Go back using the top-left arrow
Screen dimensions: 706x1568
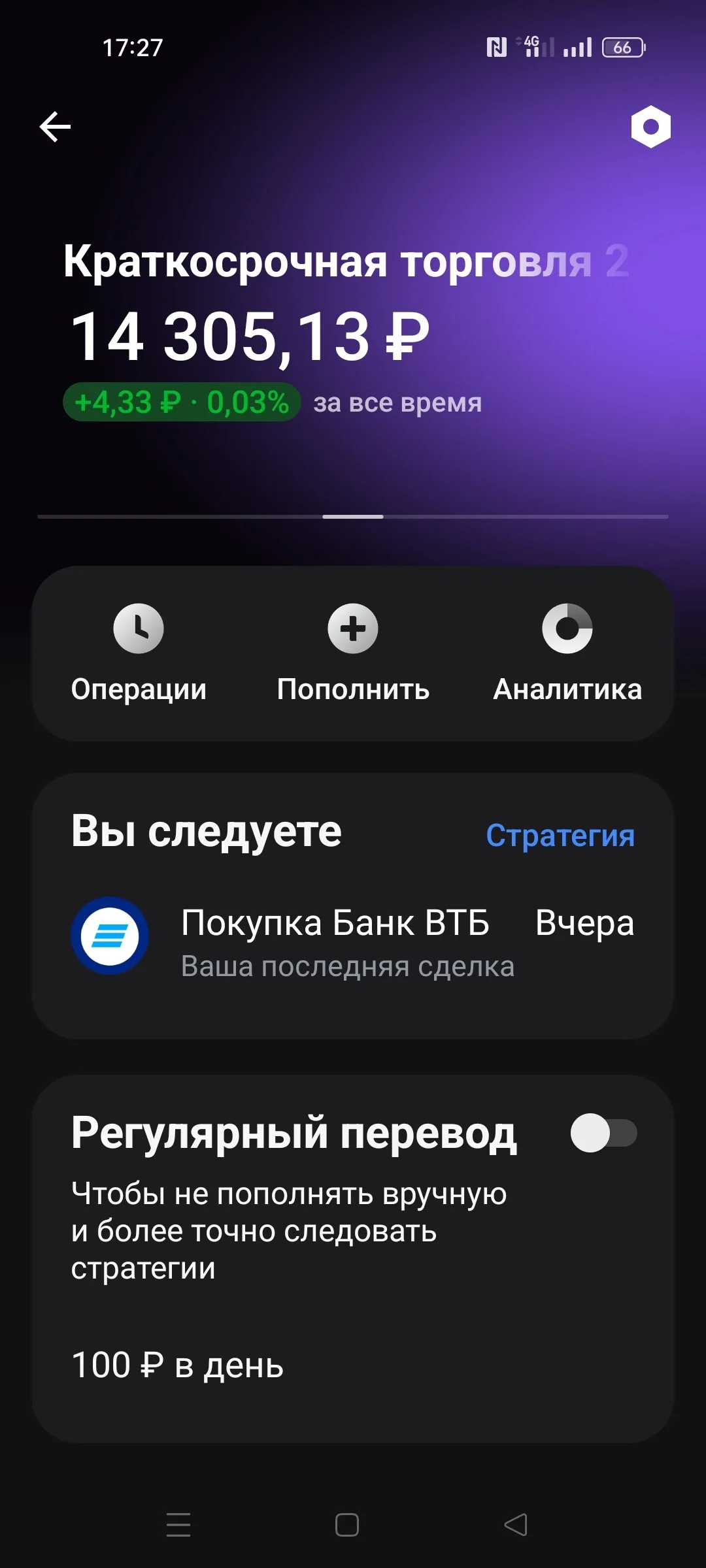55,126
